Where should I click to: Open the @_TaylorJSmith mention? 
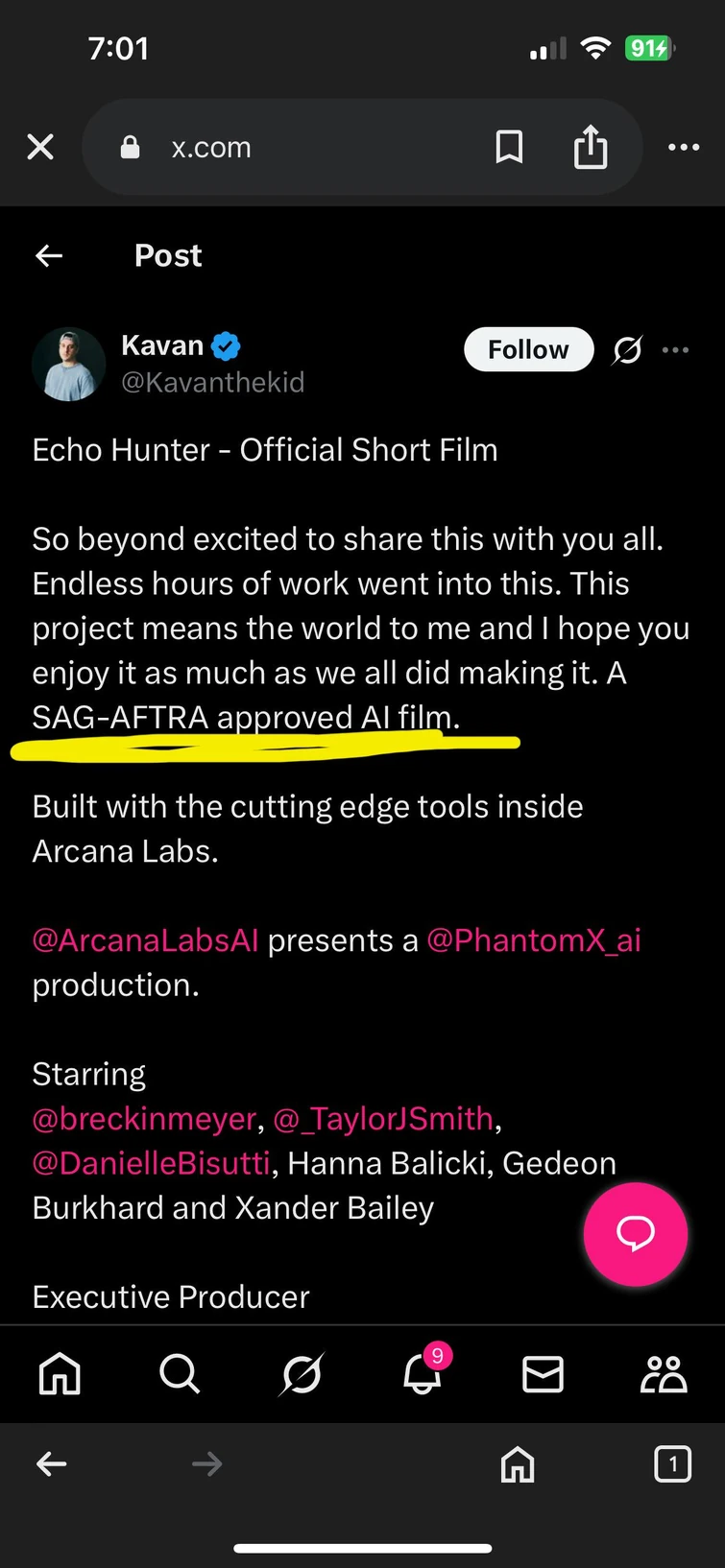(x=383, y=1119)
